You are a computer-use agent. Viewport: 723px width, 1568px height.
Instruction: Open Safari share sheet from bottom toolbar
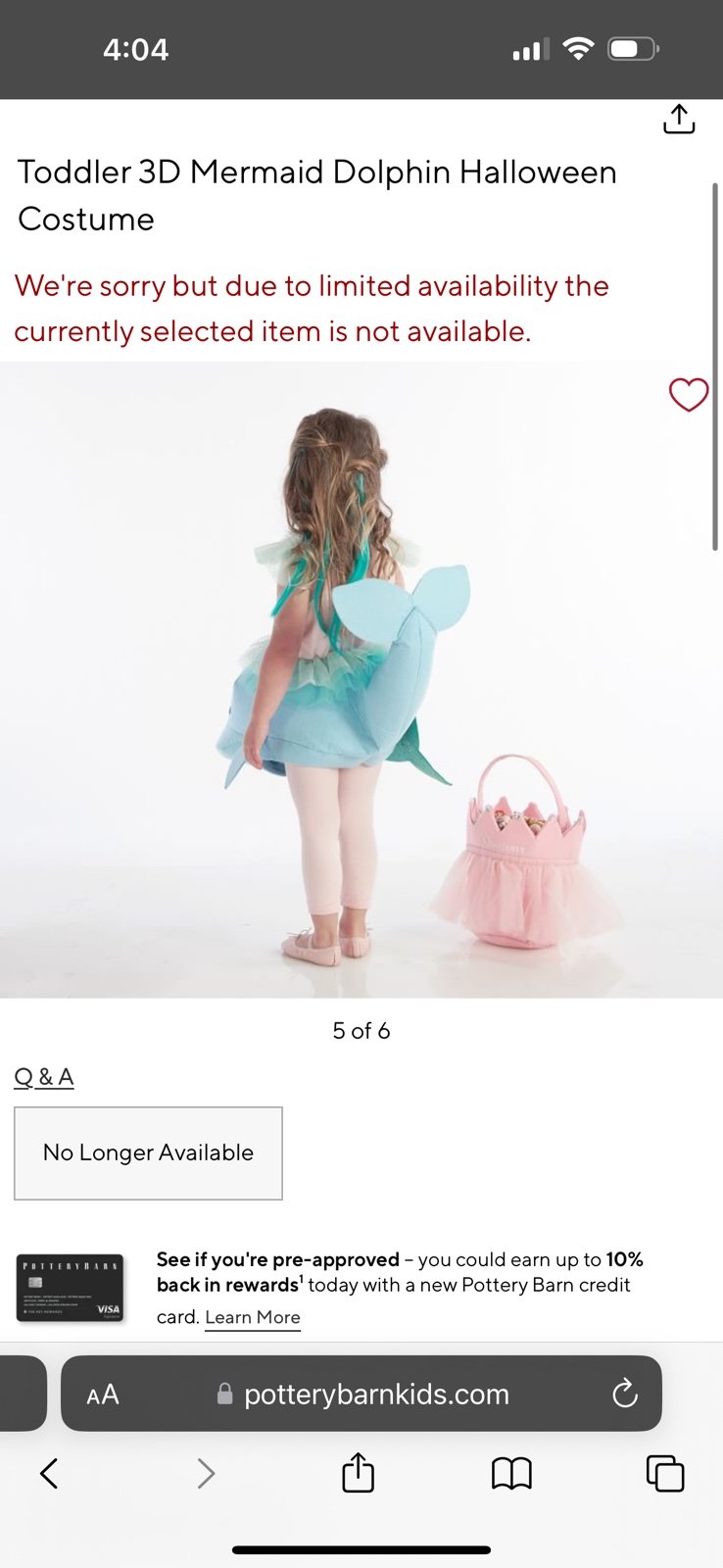tap(359, 1472)
